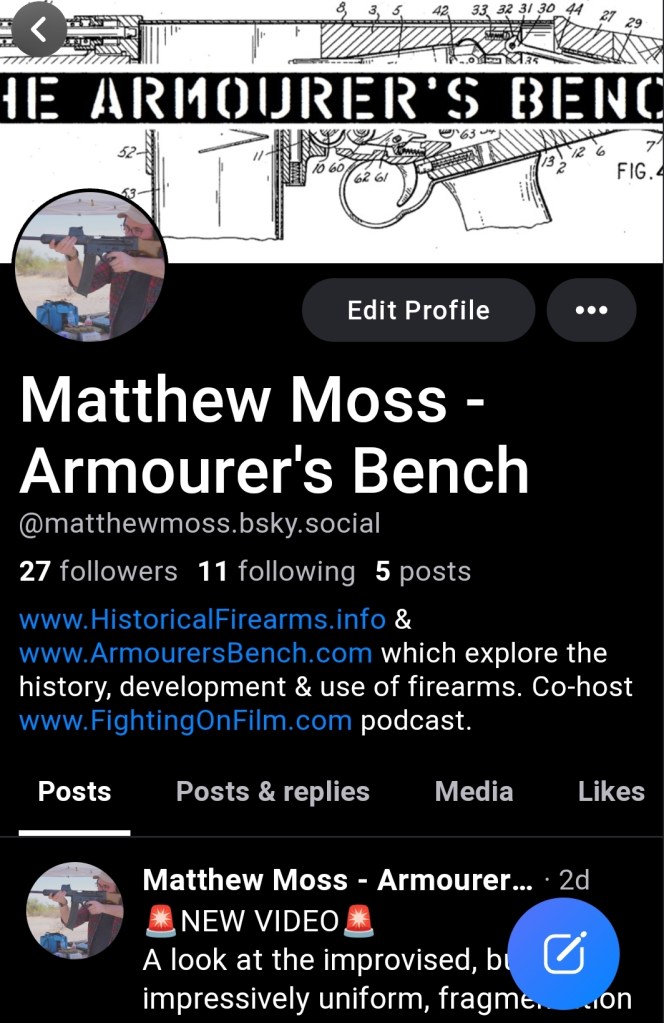Open the three-dot profile options menu
This screenshot has height=1023, width=664.
coord(592,310)
